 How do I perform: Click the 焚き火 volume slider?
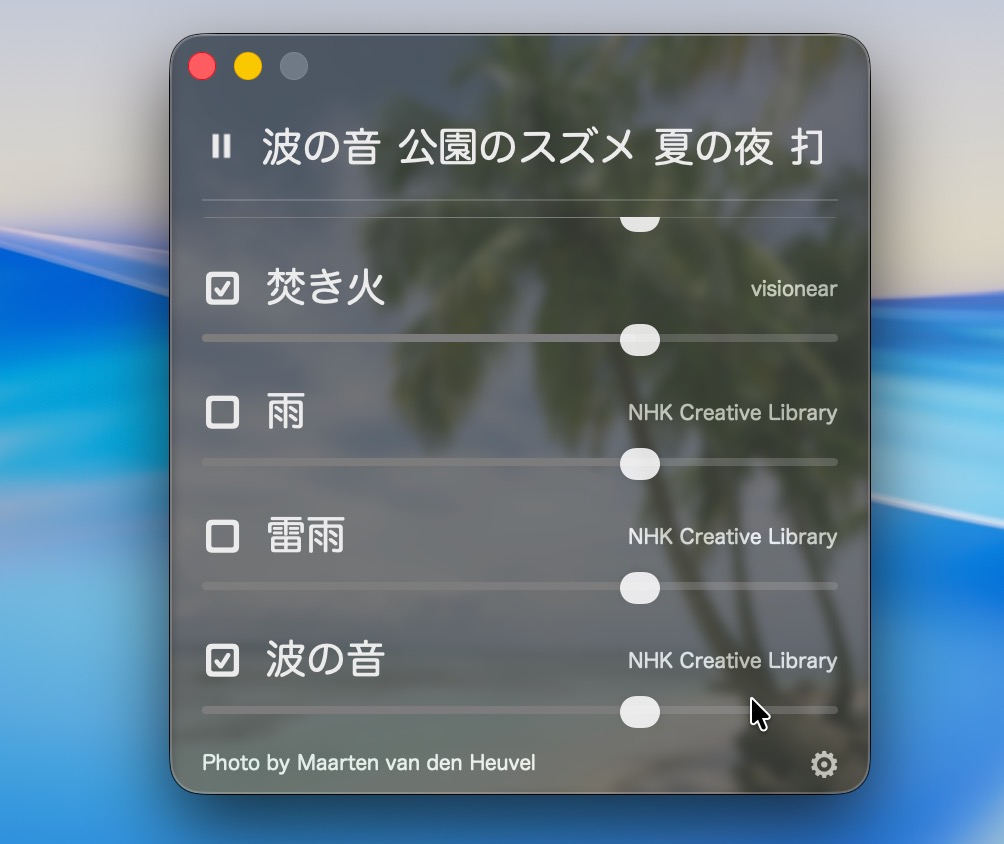tap(640, 339)
